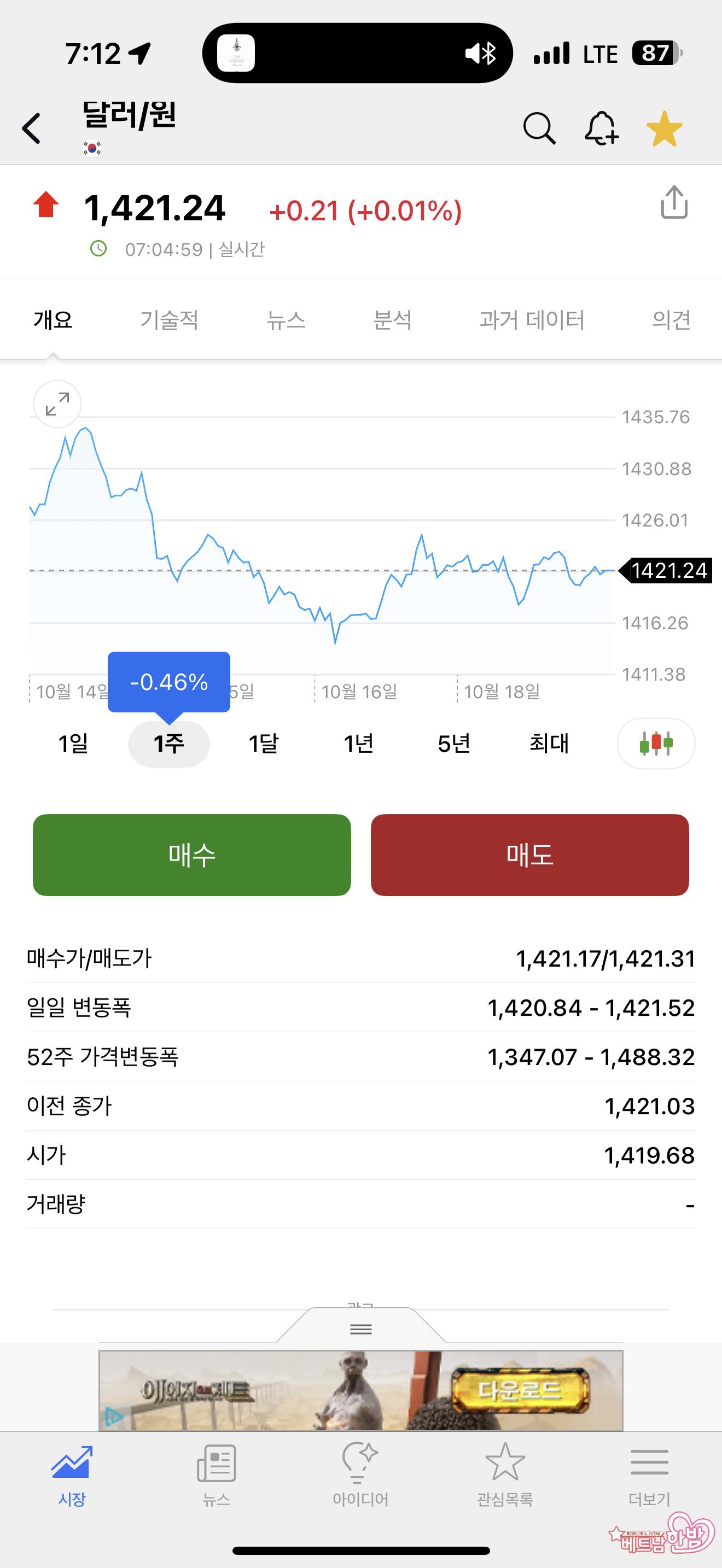
Task: Expand the chart to full screen
Action: coord(57,403)
